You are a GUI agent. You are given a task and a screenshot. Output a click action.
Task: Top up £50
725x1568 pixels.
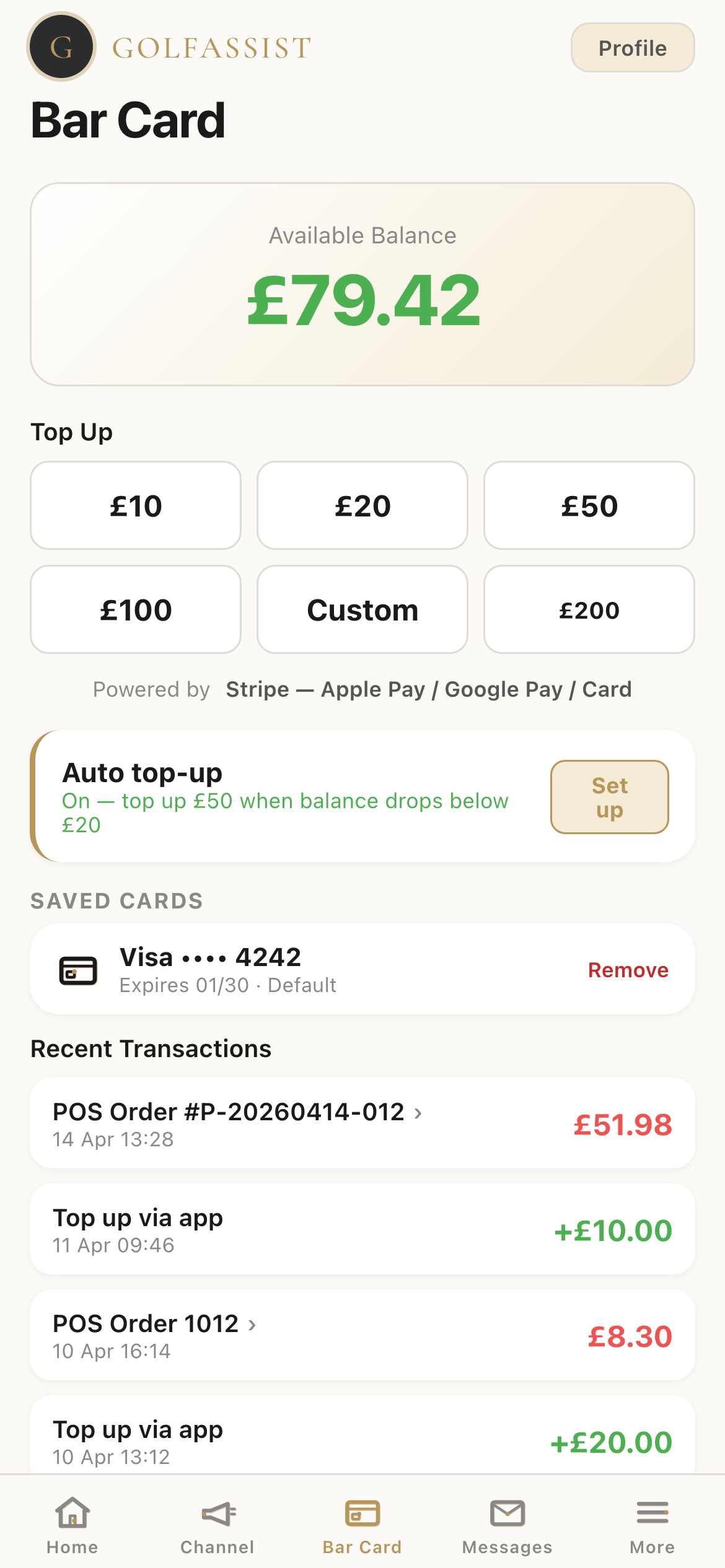tap(589, 505)
